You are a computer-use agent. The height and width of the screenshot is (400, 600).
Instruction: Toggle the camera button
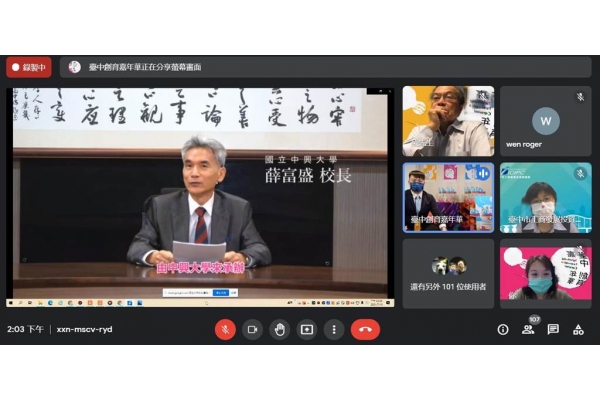[253, 329]
